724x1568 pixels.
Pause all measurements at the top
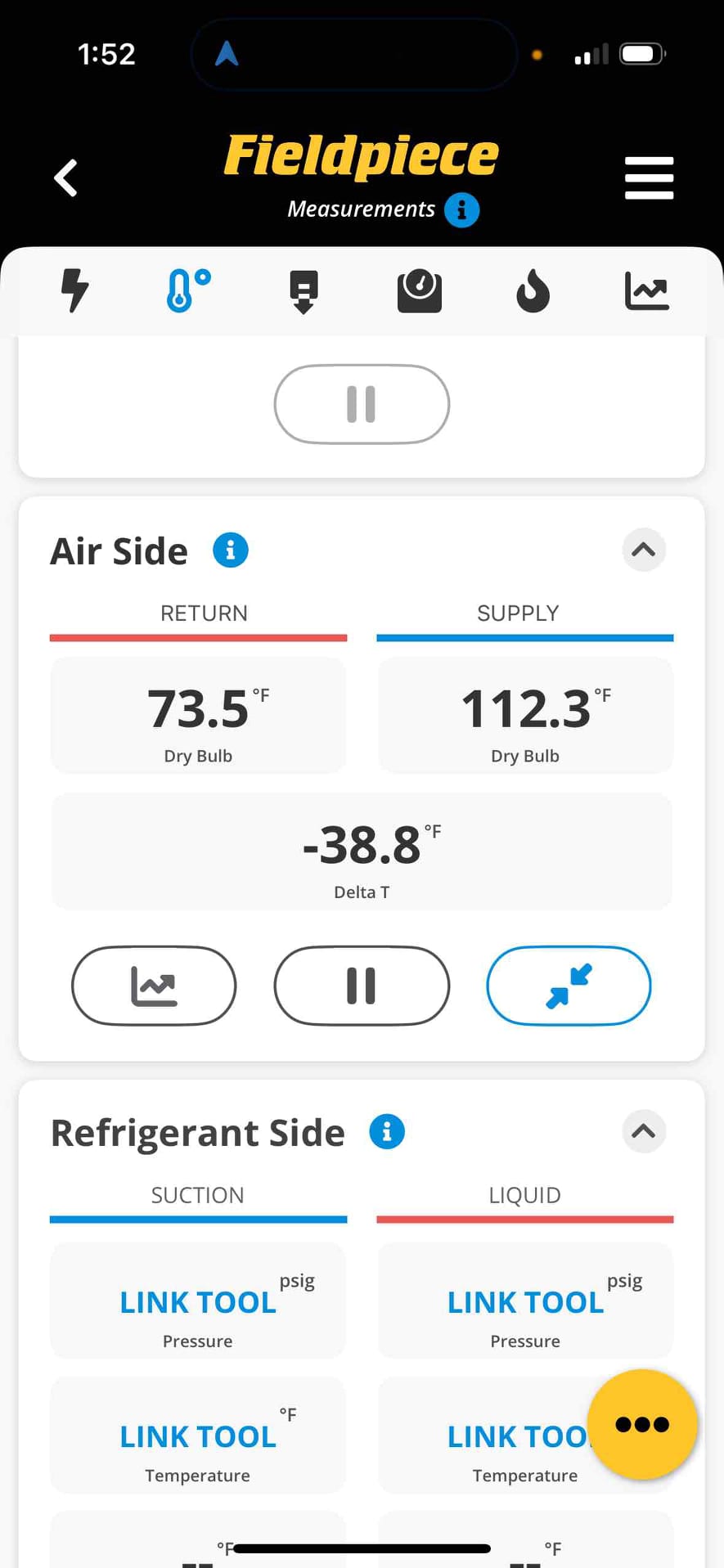pos(361,403)
